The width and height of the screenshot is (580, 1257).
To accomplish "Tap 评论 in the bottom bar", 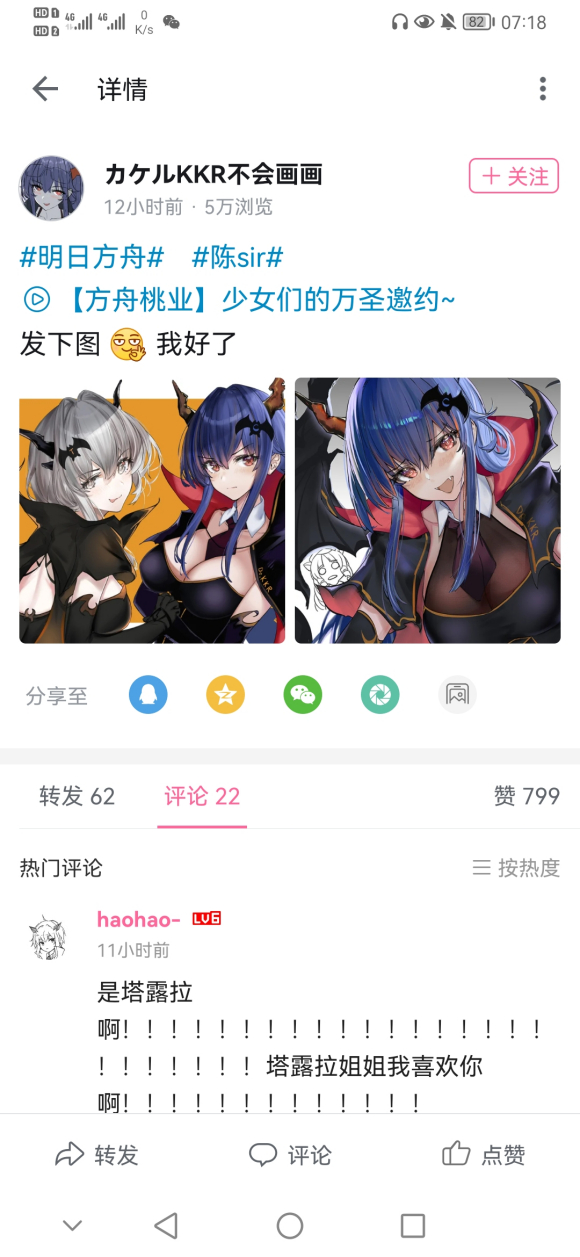I will pyautogui.click(x=290, y=1155).
